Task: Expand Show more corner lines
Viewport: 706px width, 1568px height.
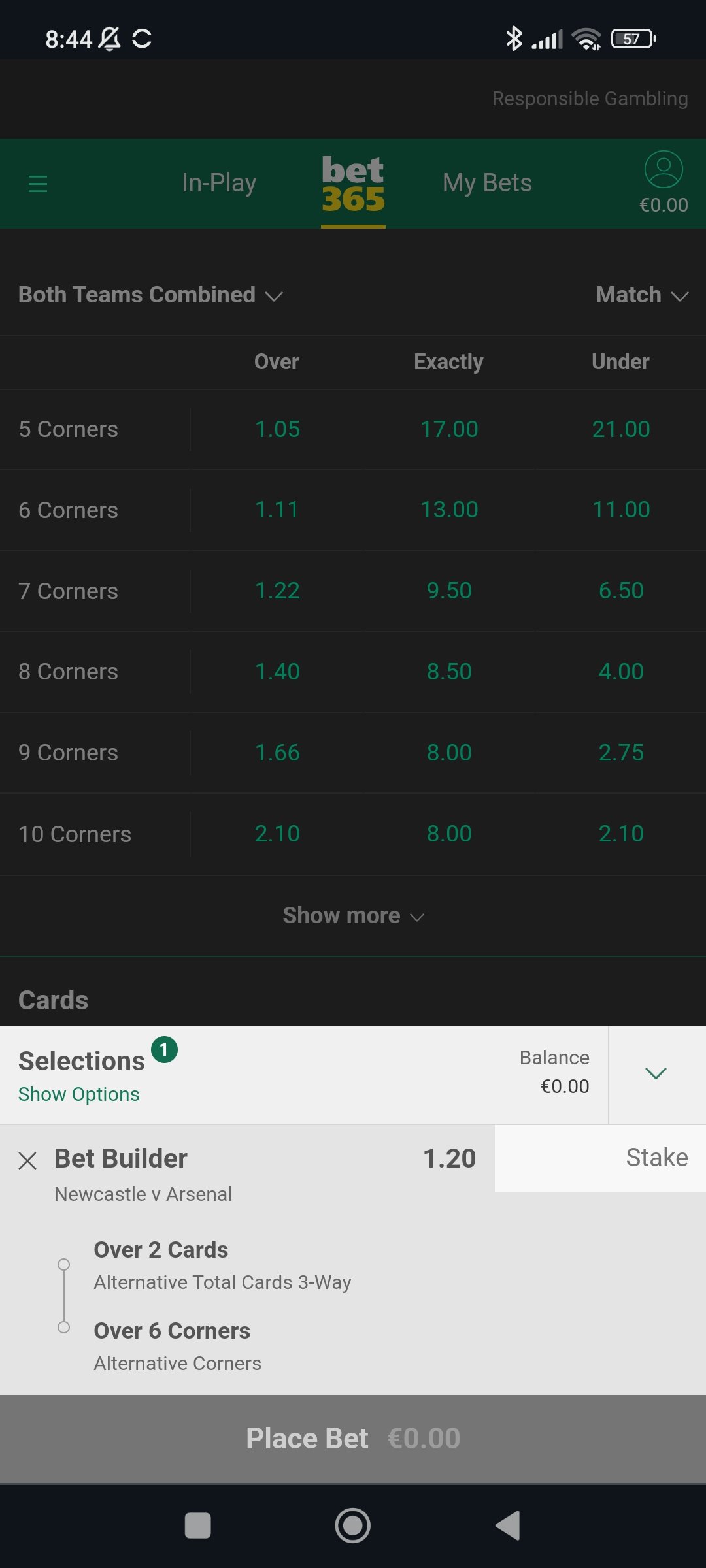Action: pos(353,916)
